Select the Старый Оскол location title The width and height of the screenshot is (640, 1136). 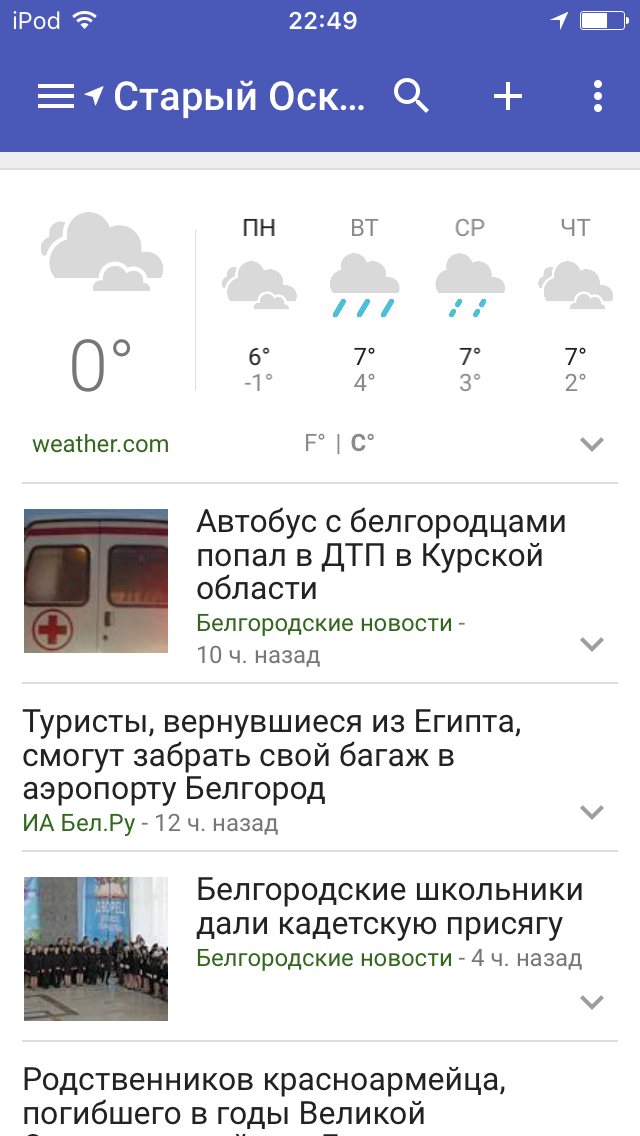coord(240,97)
